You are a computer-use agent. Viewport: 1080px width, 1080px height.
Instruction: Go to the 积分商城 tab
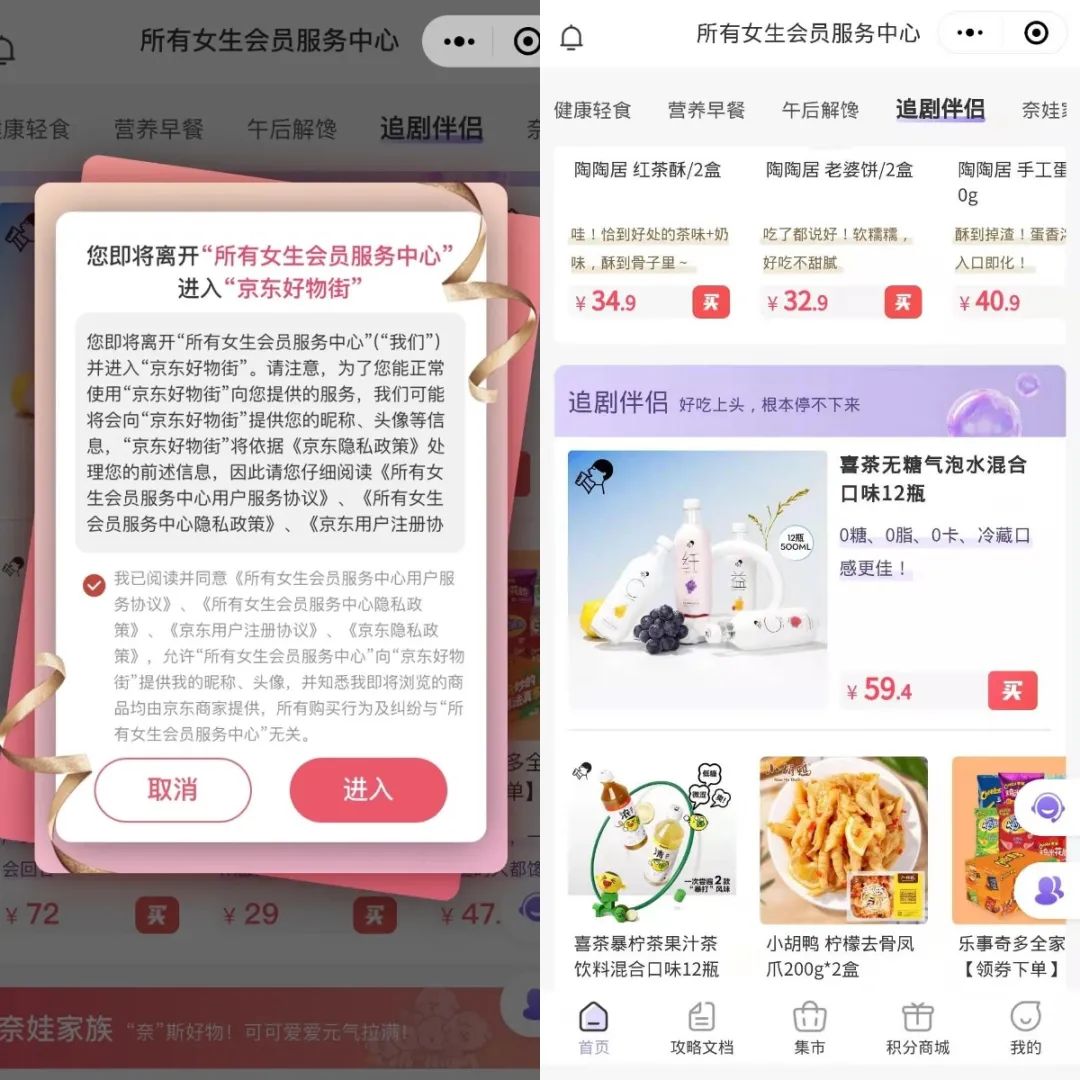[917, 1028]
